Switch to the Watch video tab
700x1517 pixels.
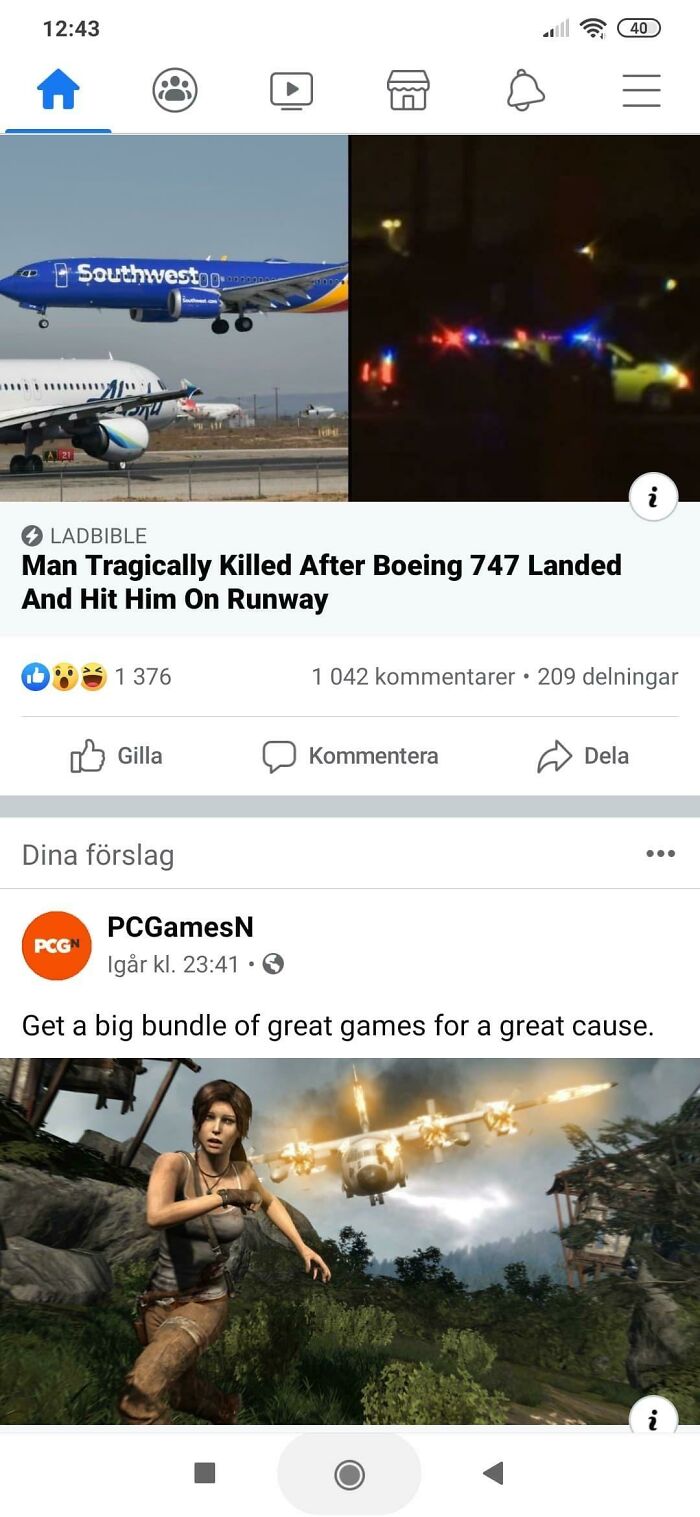point(291,91)
